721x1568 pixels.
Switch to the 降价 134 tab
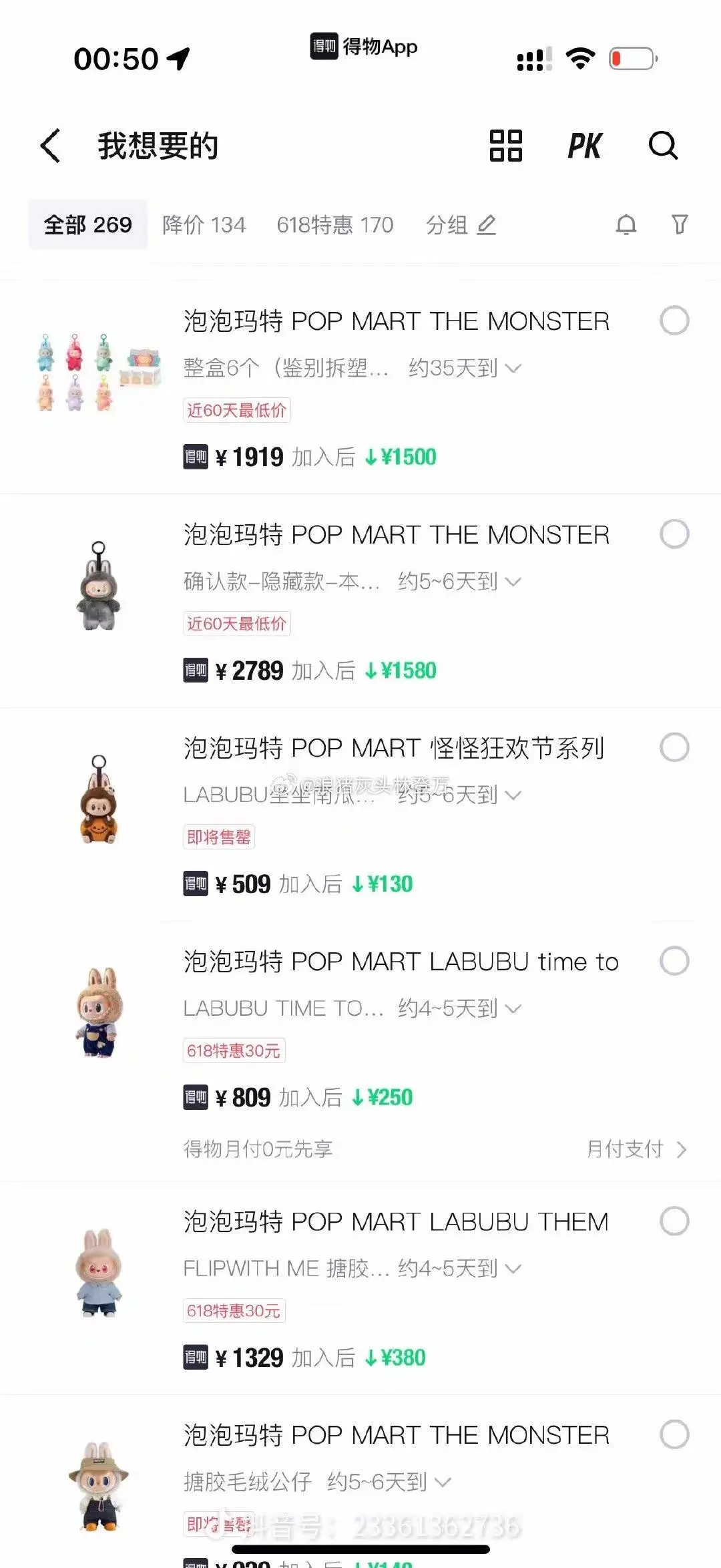click(204, 224)
